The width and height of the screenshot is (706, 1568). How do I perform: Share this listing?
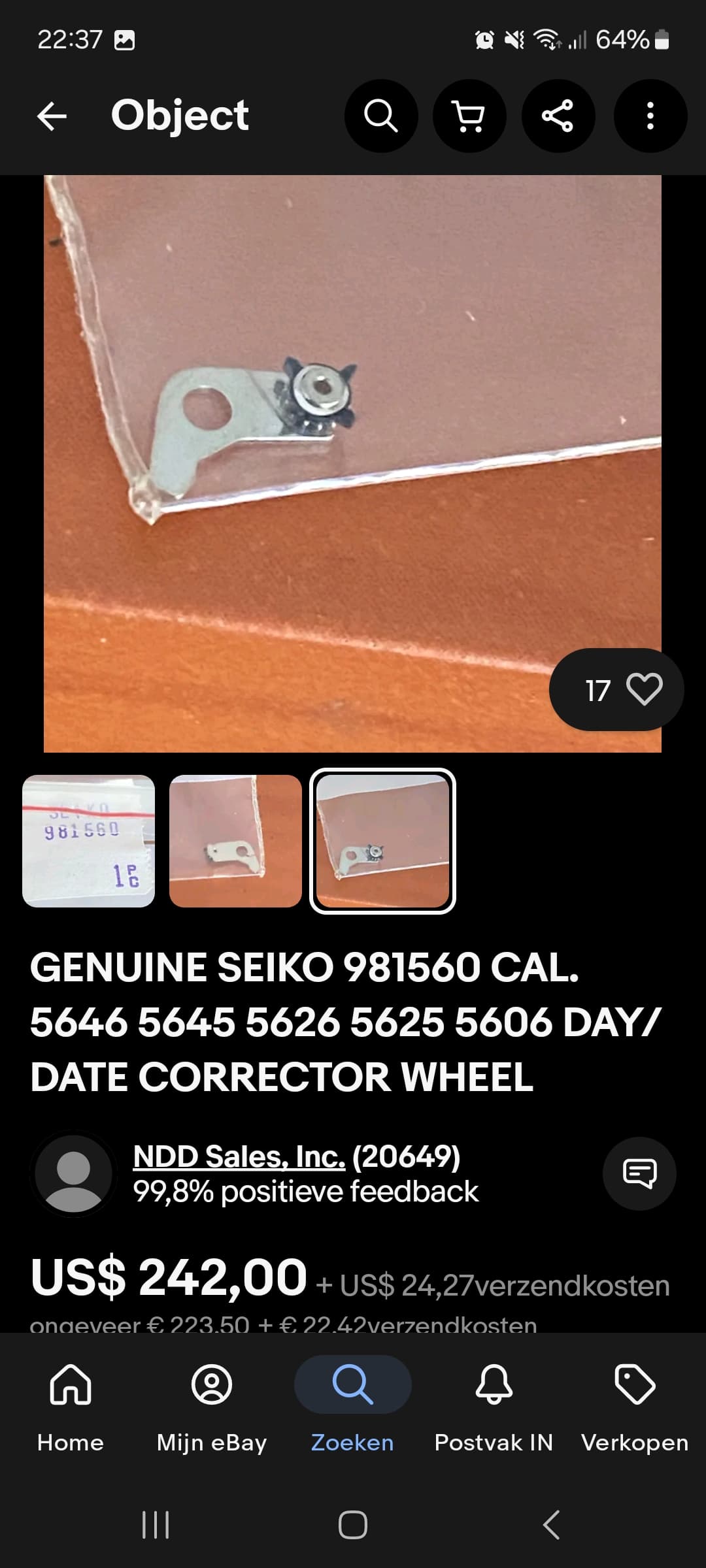tap(558, 116)
